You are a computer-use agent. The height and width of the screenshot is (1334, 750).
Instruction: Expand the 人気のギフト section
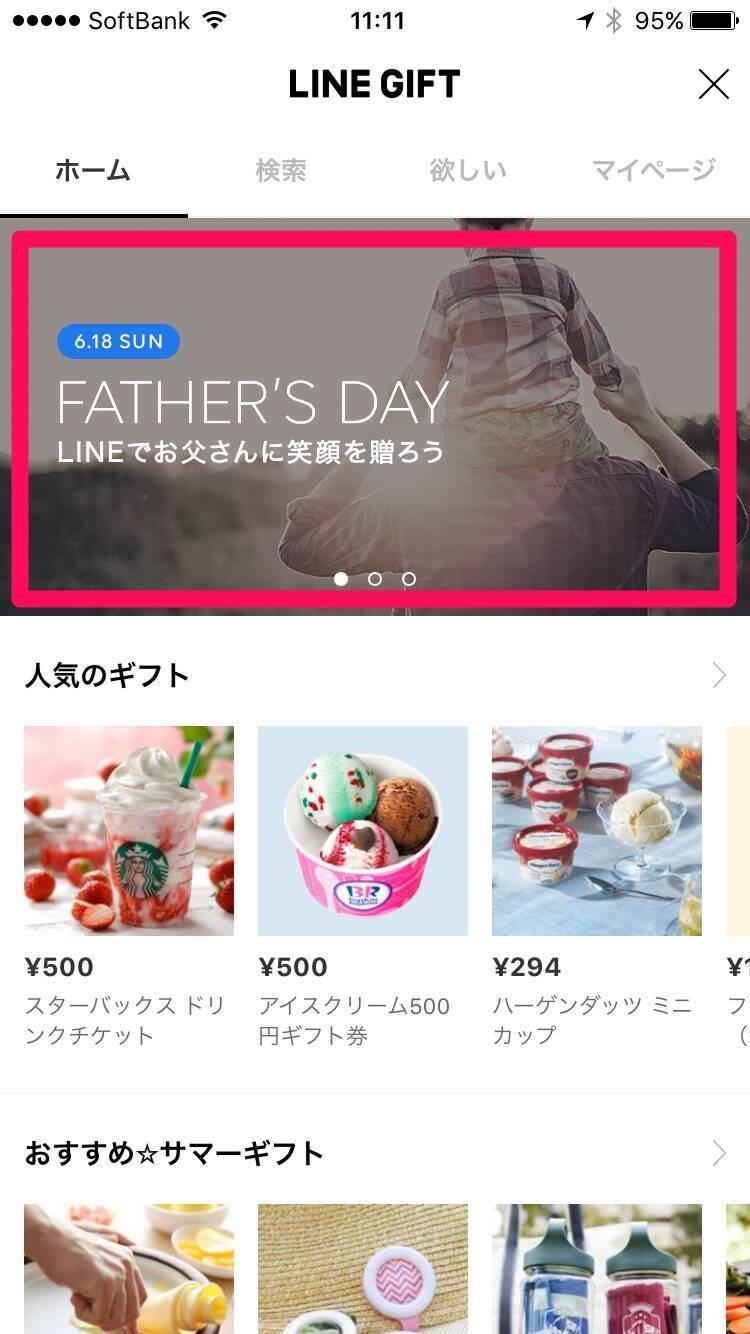[x=718, y=676]
